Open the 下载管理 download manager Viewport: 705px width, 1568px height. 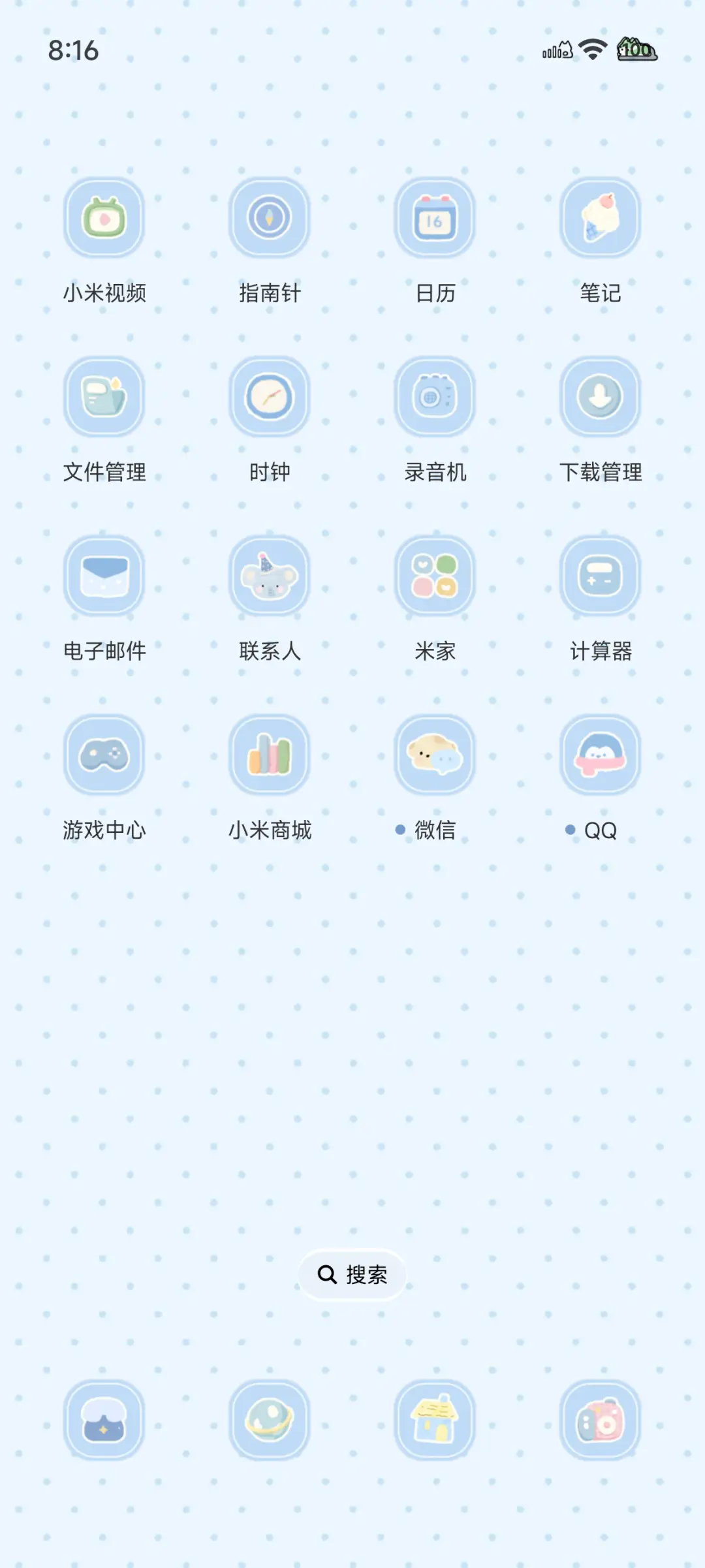(x=601, y=398)
